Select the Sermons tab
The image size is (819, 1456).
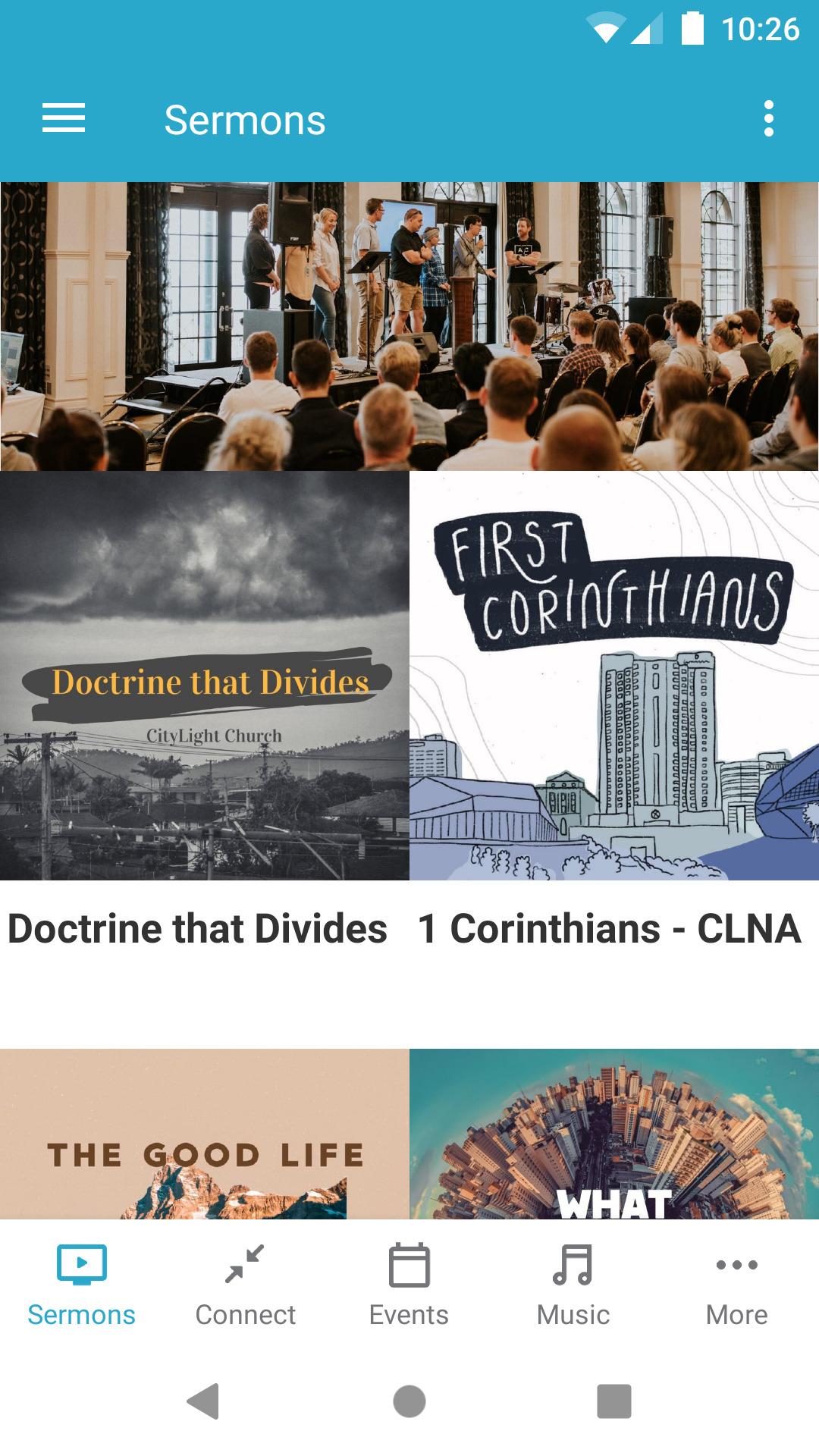82,1282
